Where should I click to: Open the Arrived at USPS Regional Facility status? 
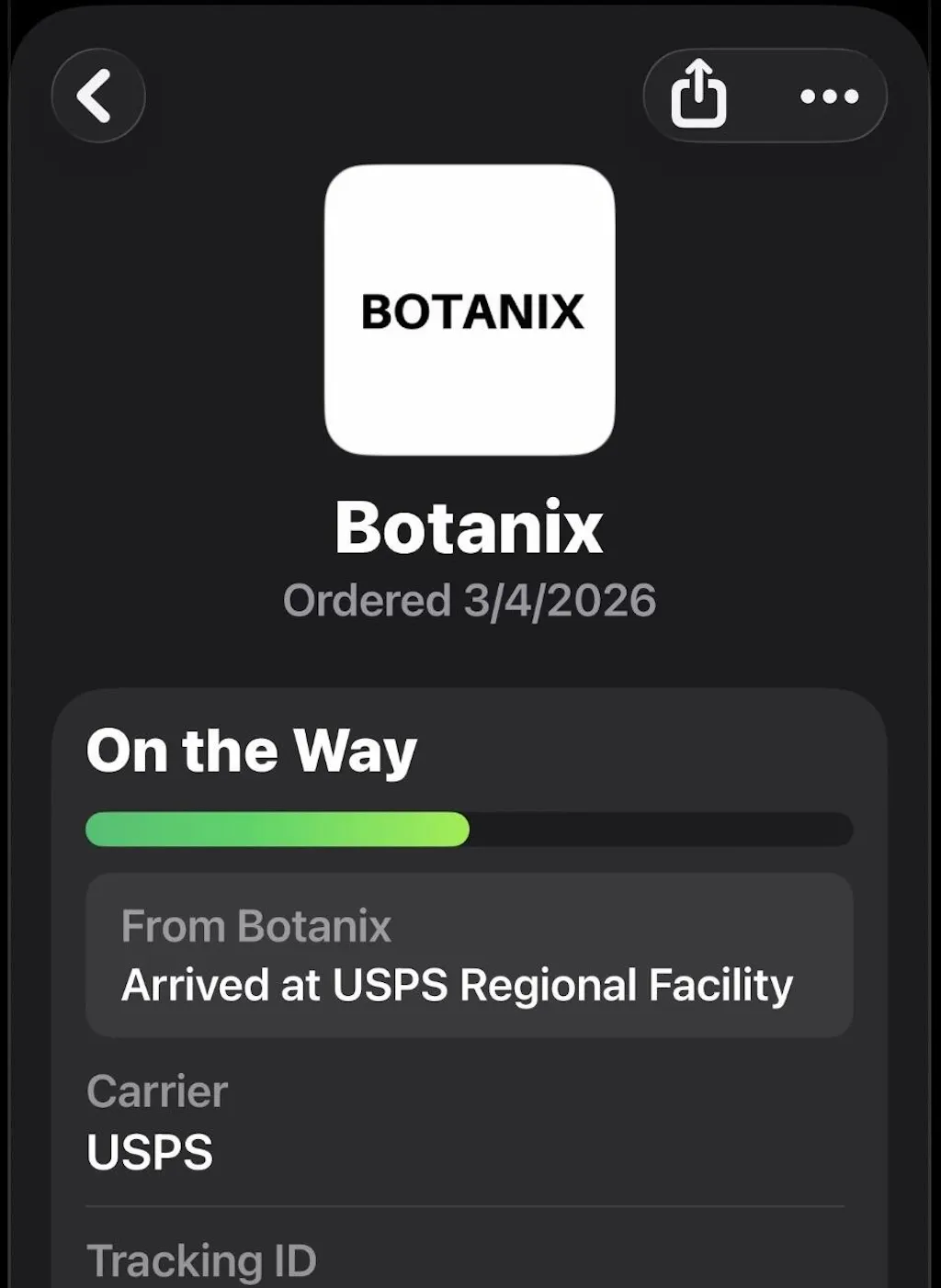point(469,955)
